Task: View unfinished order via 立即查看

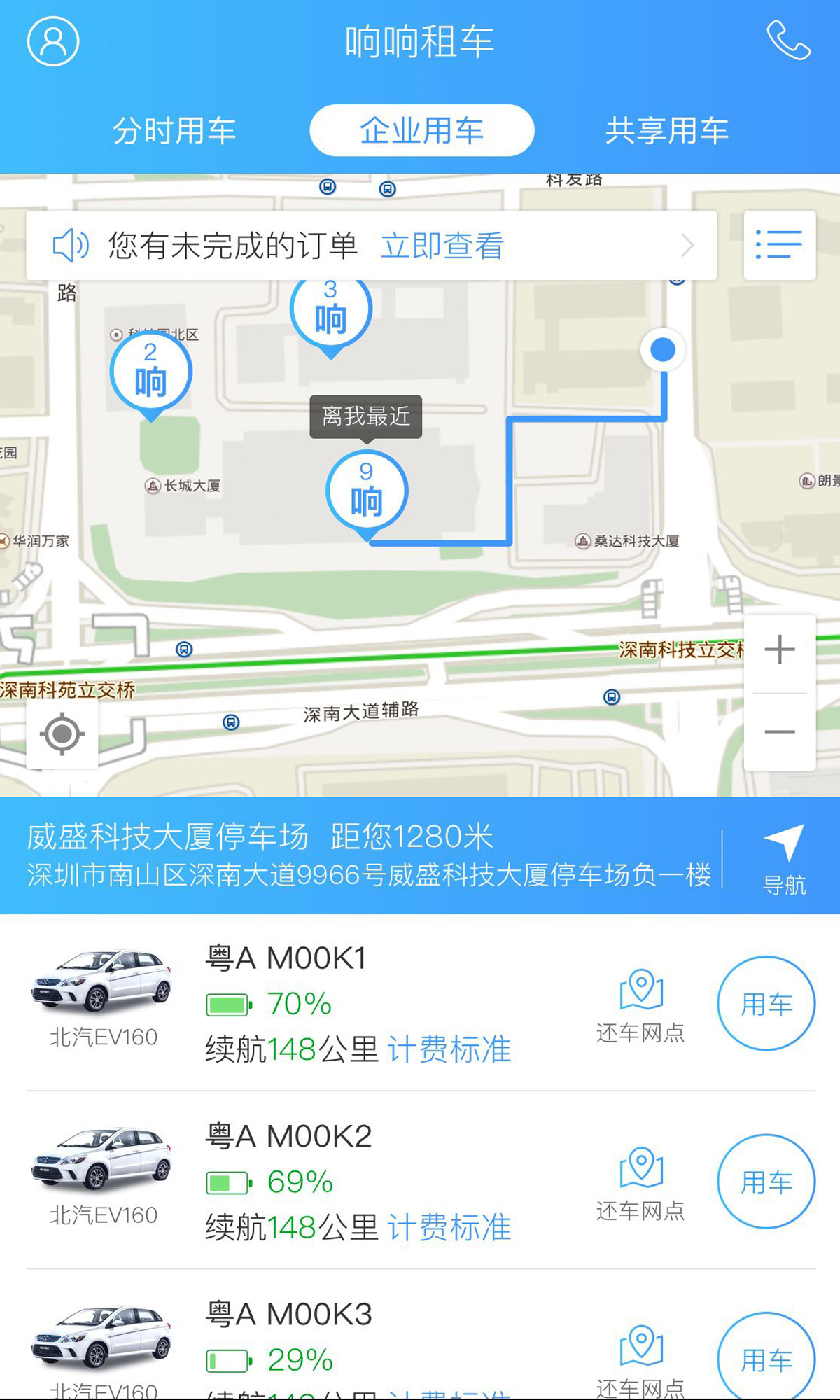Action: point(442,246)
